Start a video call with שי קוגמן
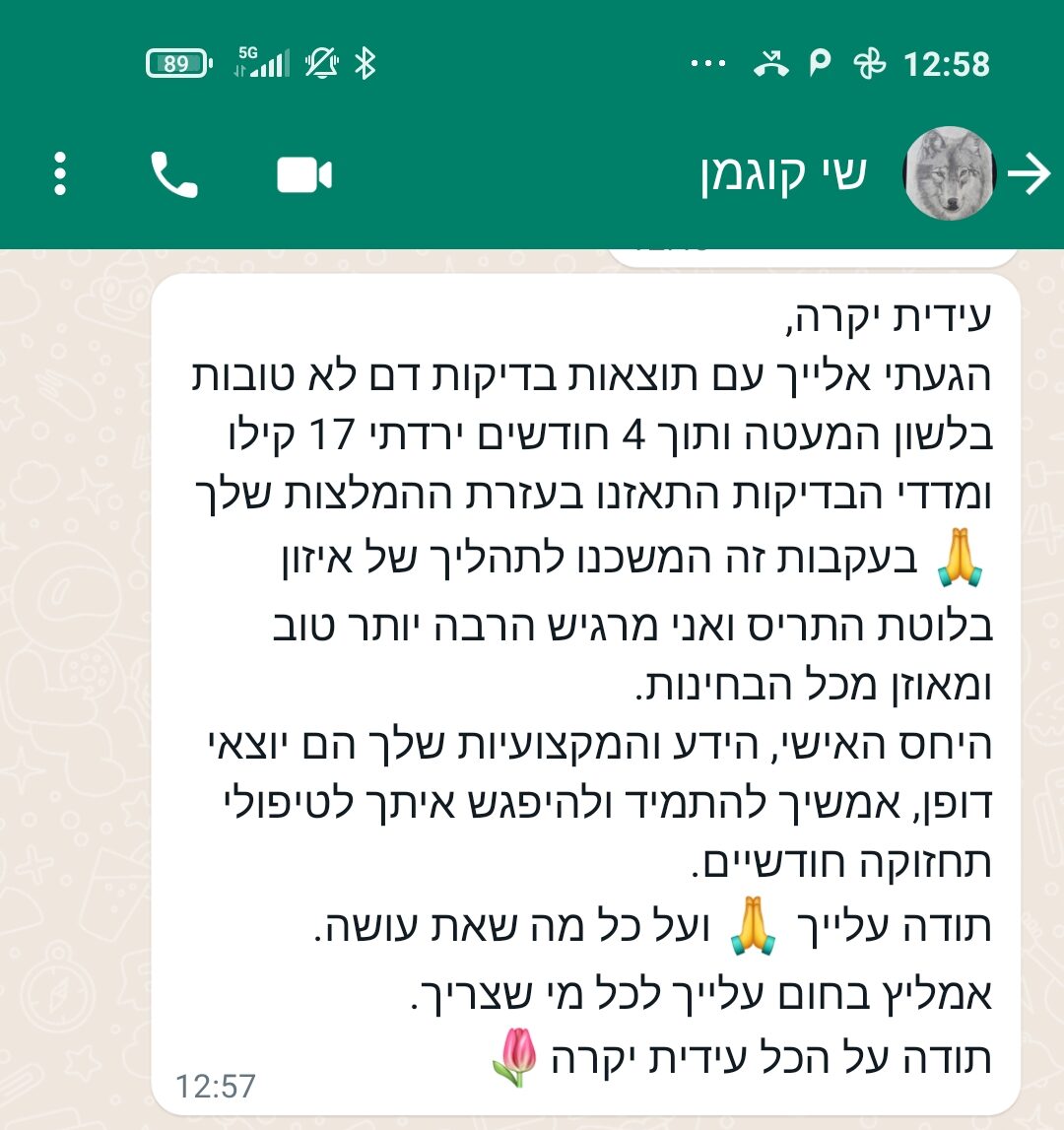 point(303,175)
